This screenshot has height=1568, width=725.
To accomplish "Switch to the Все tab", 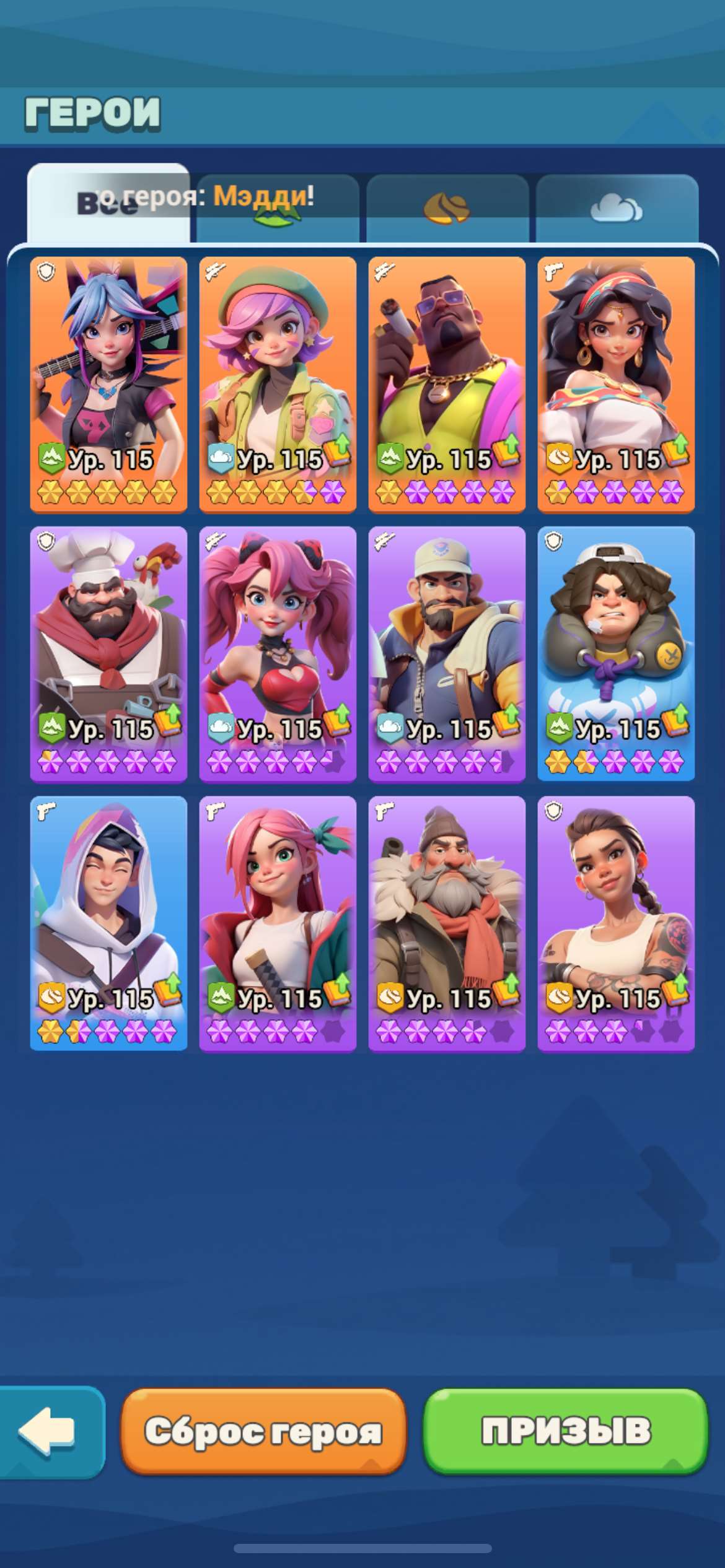I will [x=108, y=204].
